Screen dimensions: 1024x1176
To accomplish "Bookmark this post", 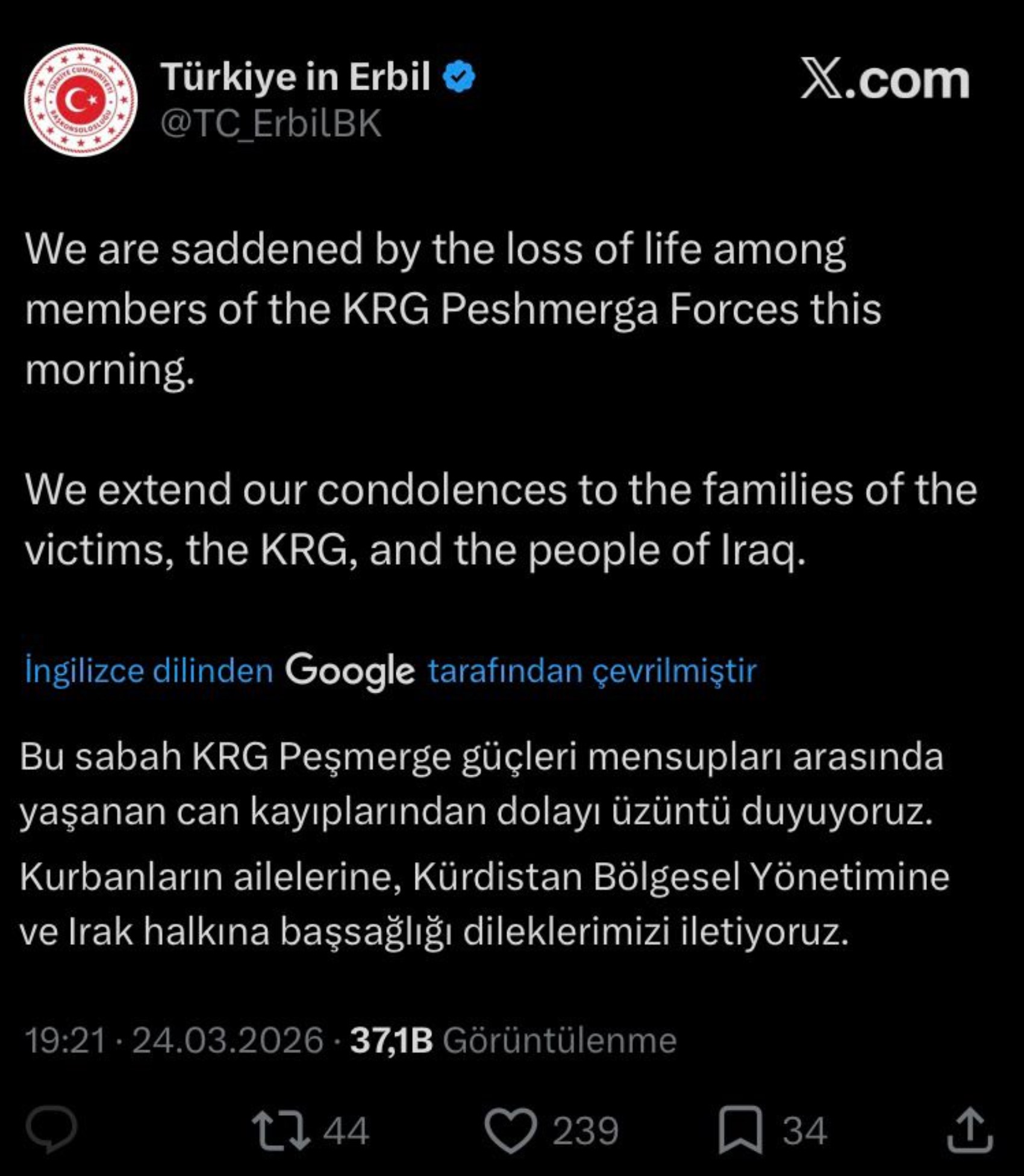I will click(x=740, y=1130).
